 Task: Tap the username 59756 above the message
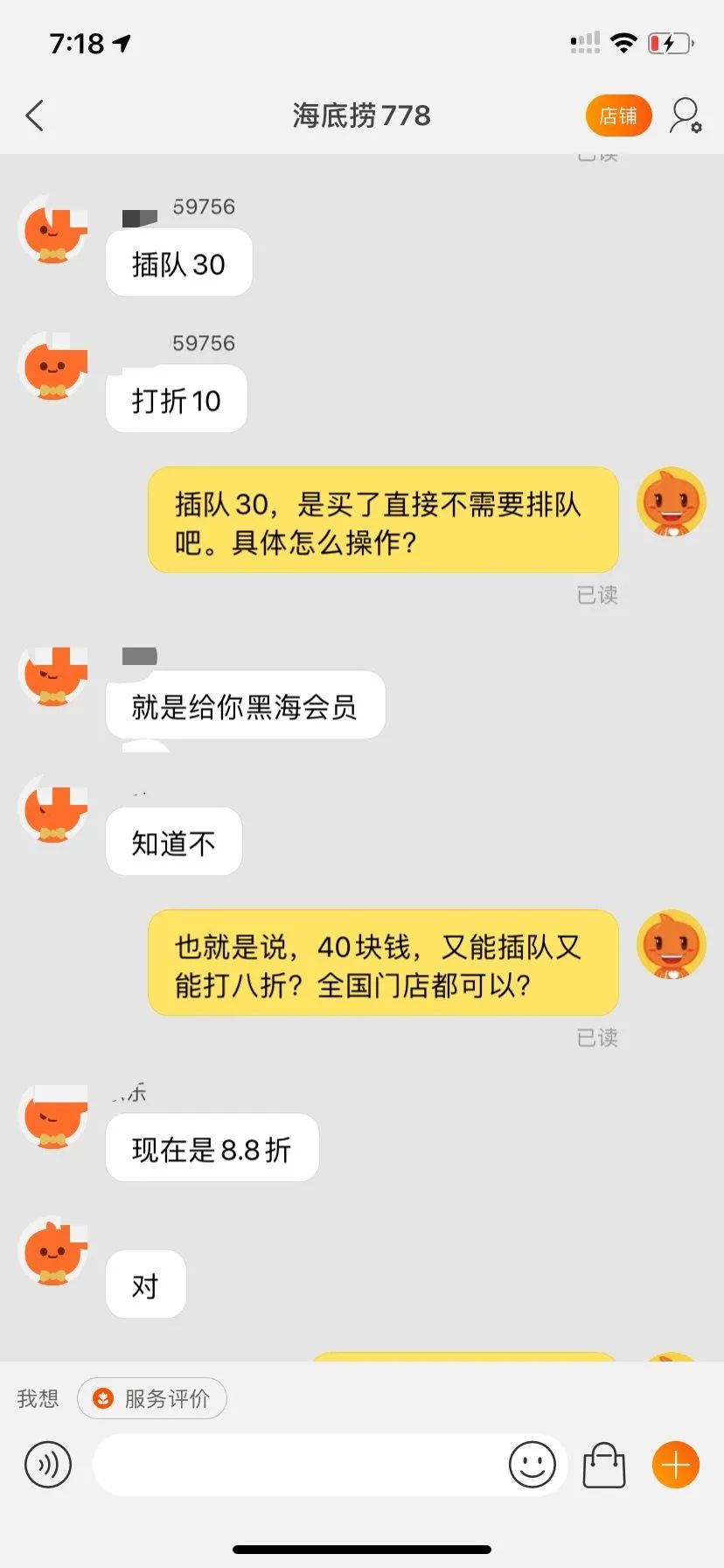click(202, 207)
